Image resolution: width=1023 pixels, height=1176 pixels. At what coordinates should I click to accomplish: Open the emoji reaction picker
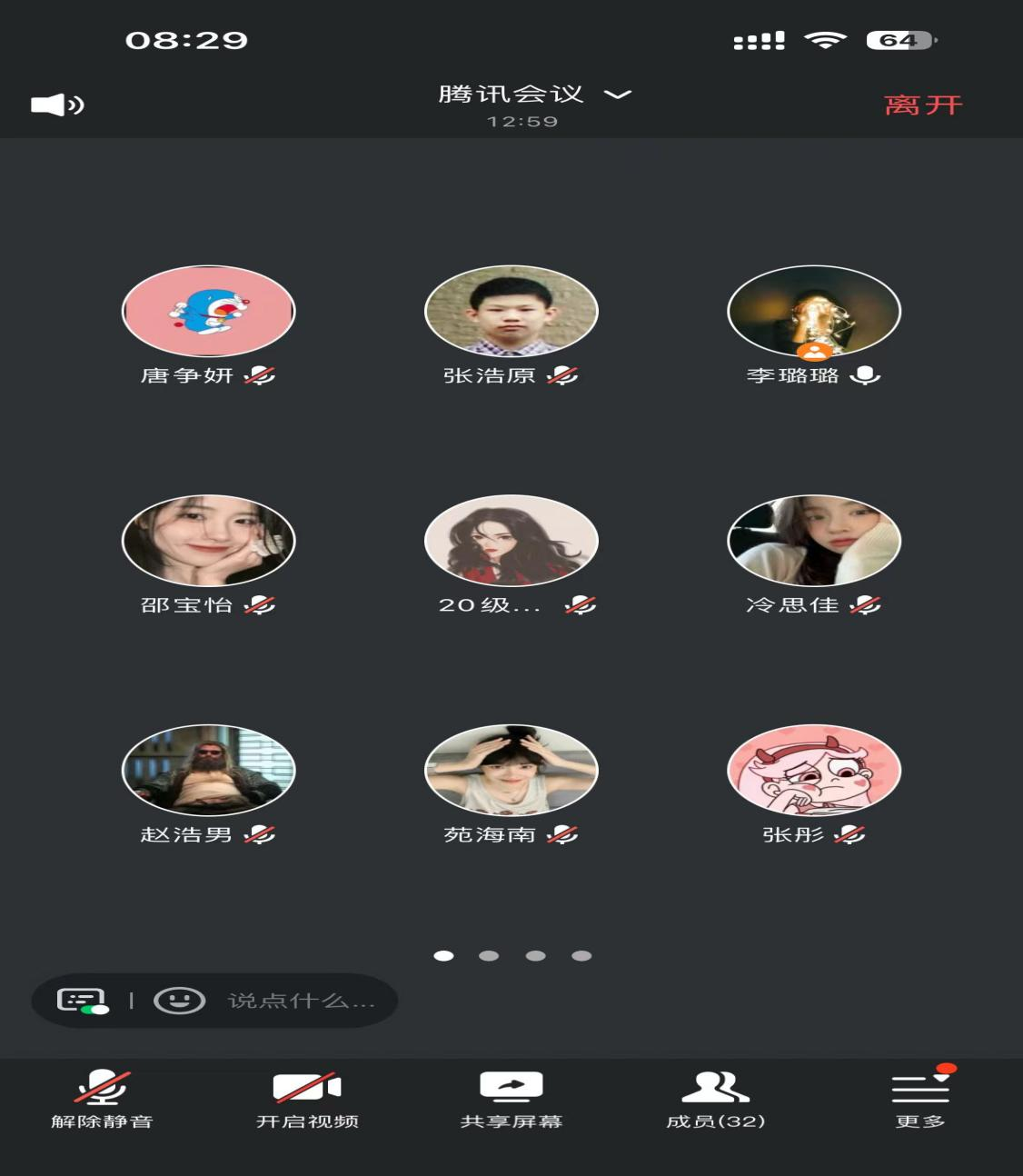click(x=179, y=1001)
